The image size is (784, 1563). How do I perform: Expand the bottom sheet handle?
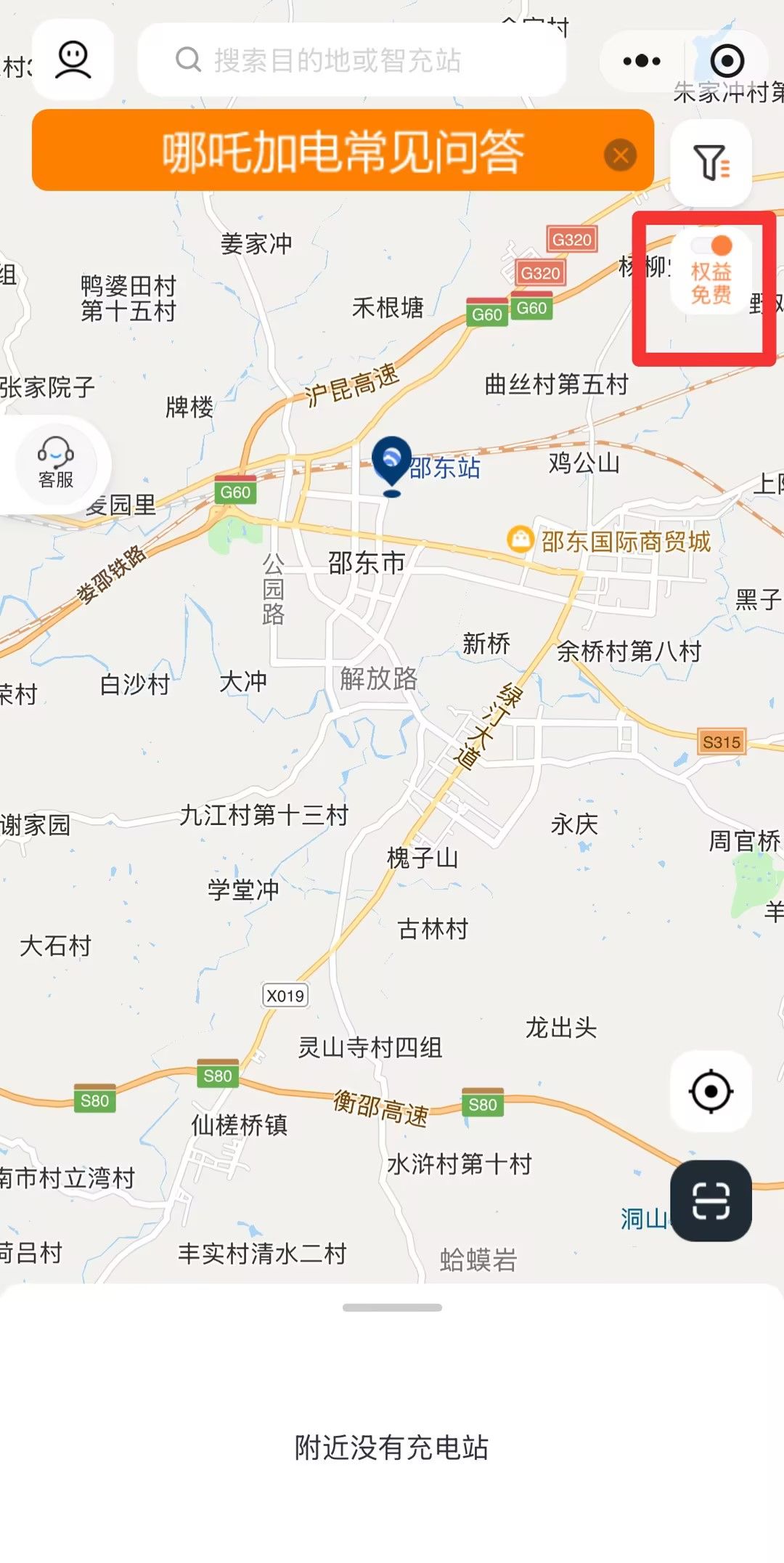tap(392, 1307)
